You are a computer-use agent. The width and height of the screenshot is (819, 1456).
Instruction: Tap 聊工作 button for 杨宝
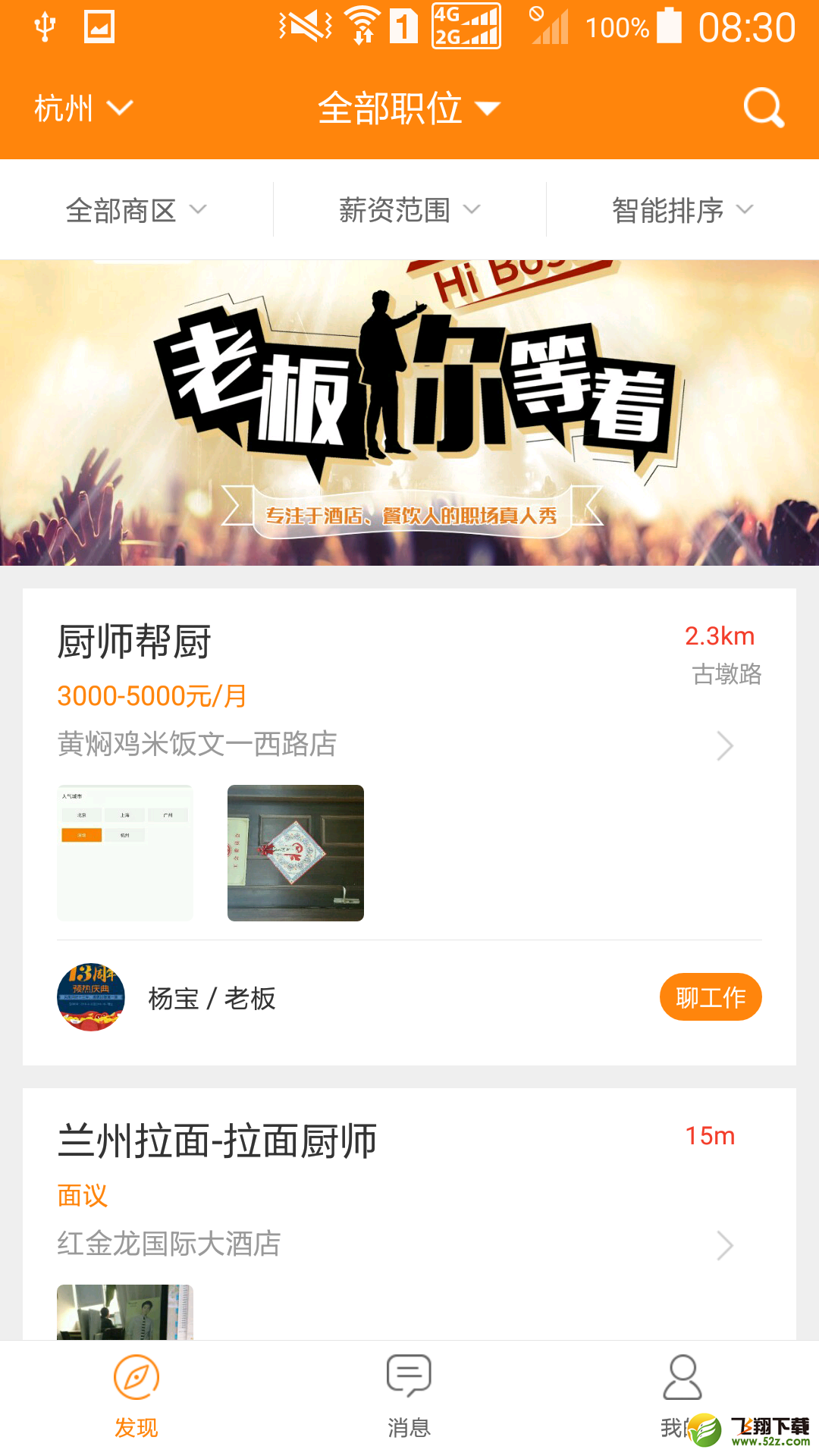tap(711, 997)
